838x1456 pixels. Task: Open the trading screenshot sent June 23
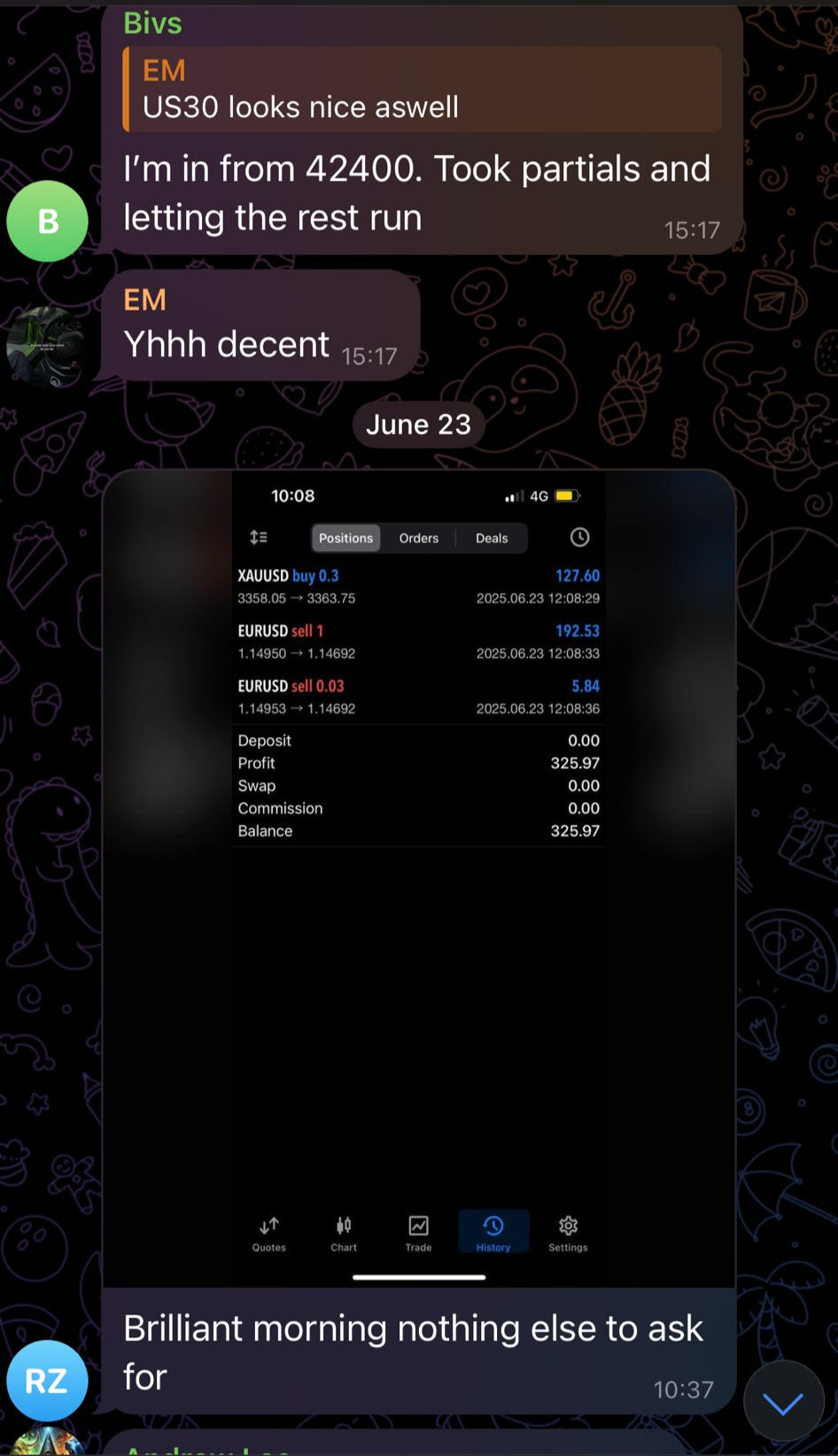point(418,877)
